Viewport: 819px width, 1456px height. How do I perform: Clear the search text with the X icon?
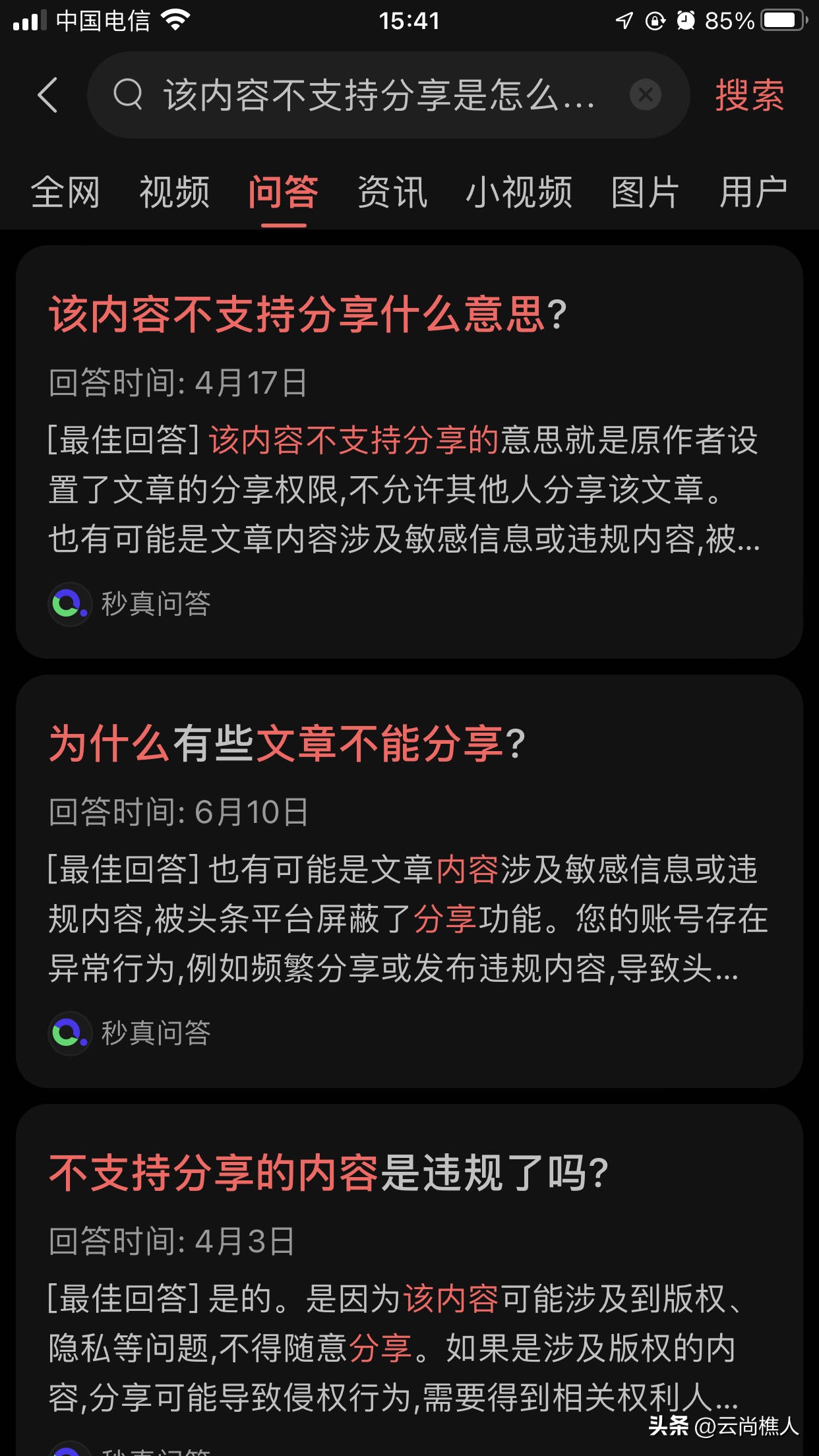pyautogui.click(x=645, y=94)
